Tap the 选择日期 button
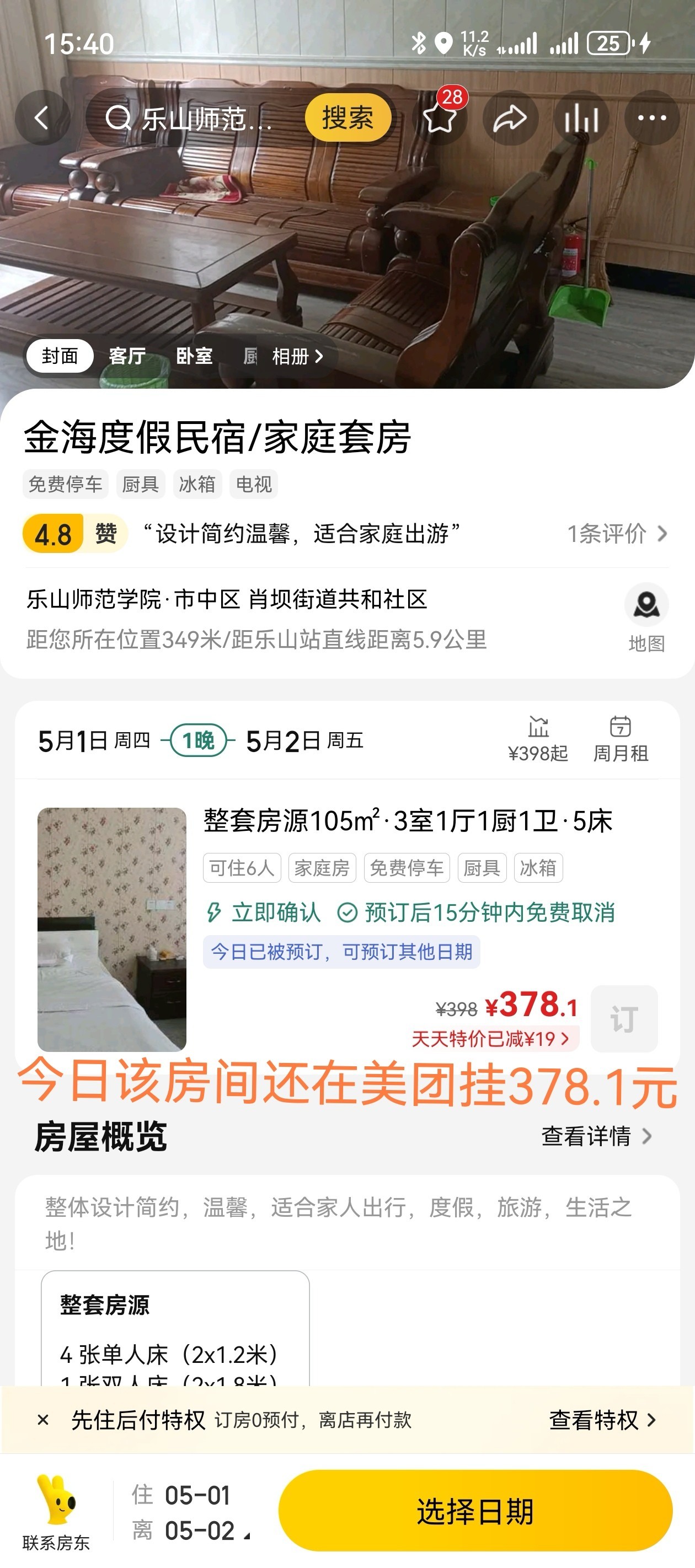Screen dimensions: 695x1568 (475, 1511)
